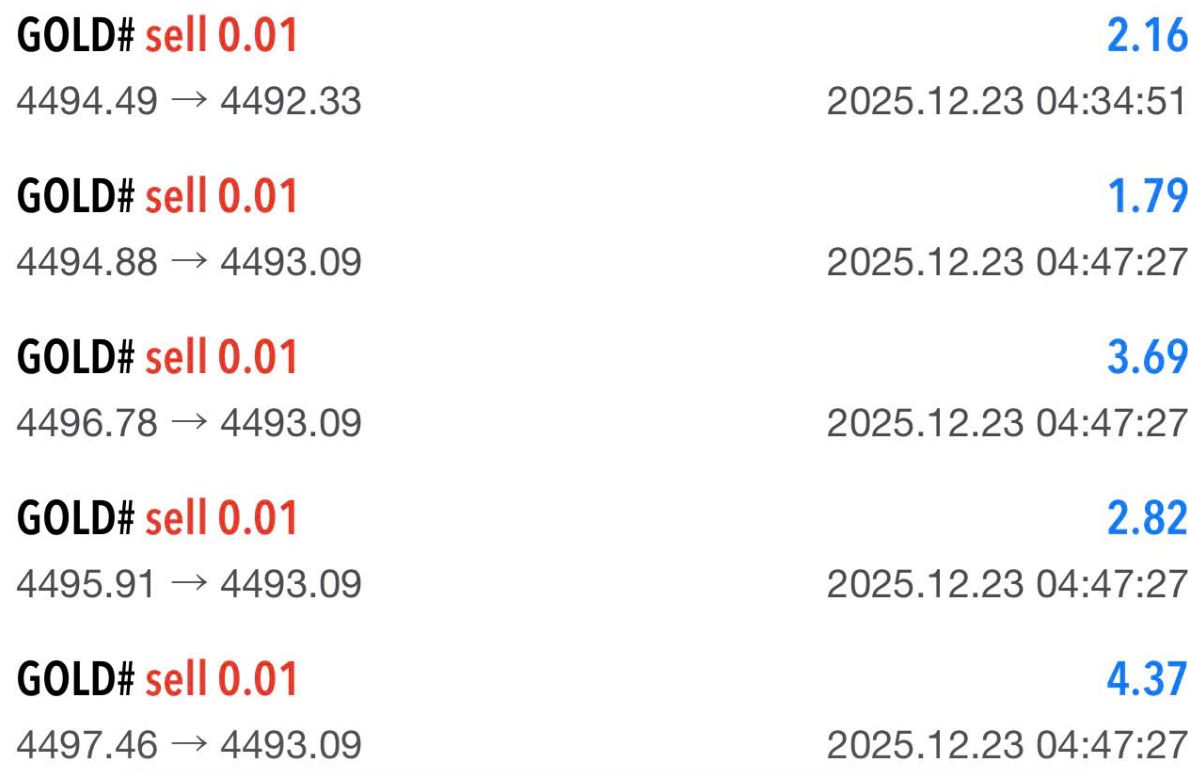Expand the GOLD# sell trade opened at 4494.49

[x=594, y=68]
